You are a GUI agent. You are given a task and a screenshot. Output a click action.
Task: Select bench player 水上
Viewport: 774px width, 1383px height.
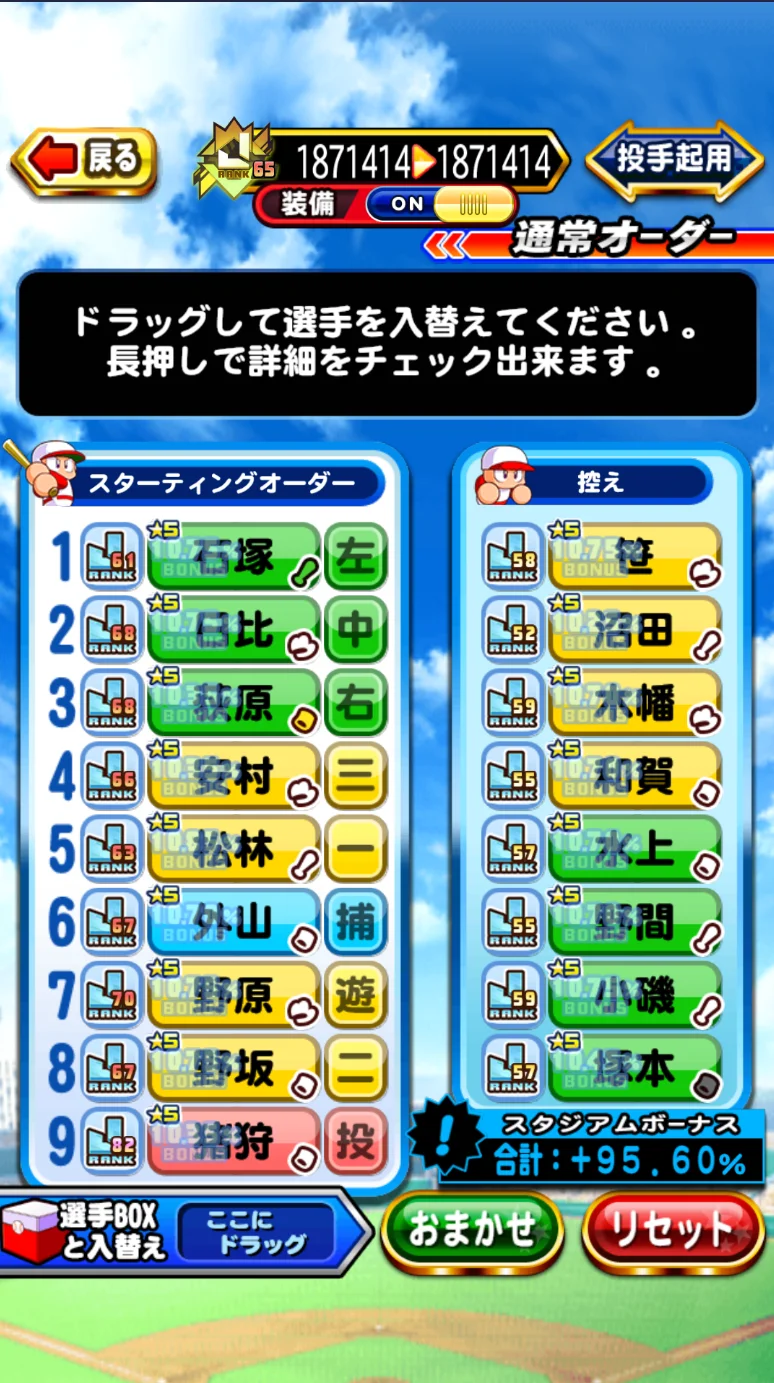click(634, 850)
